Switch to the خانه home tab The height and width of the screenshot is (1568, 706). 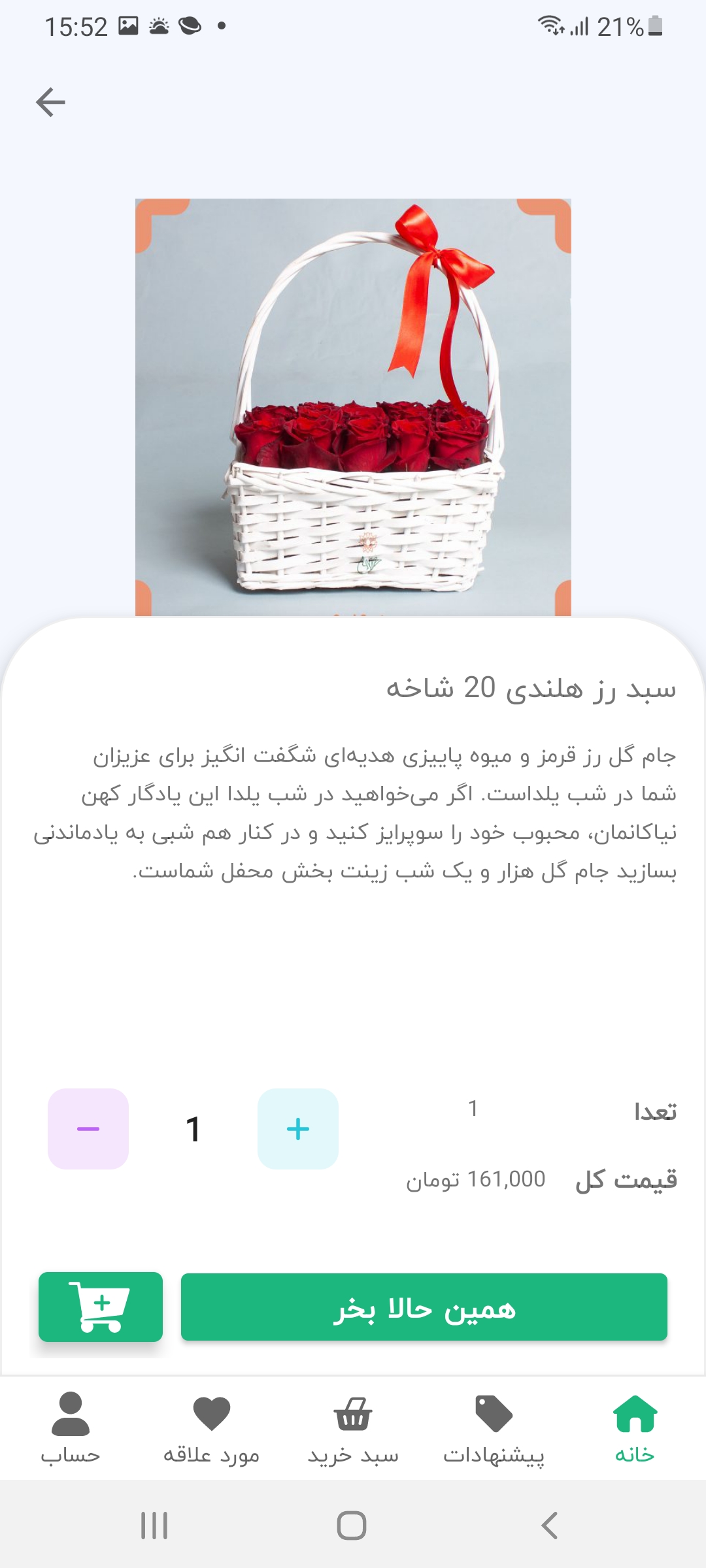tap(635, 1428)
